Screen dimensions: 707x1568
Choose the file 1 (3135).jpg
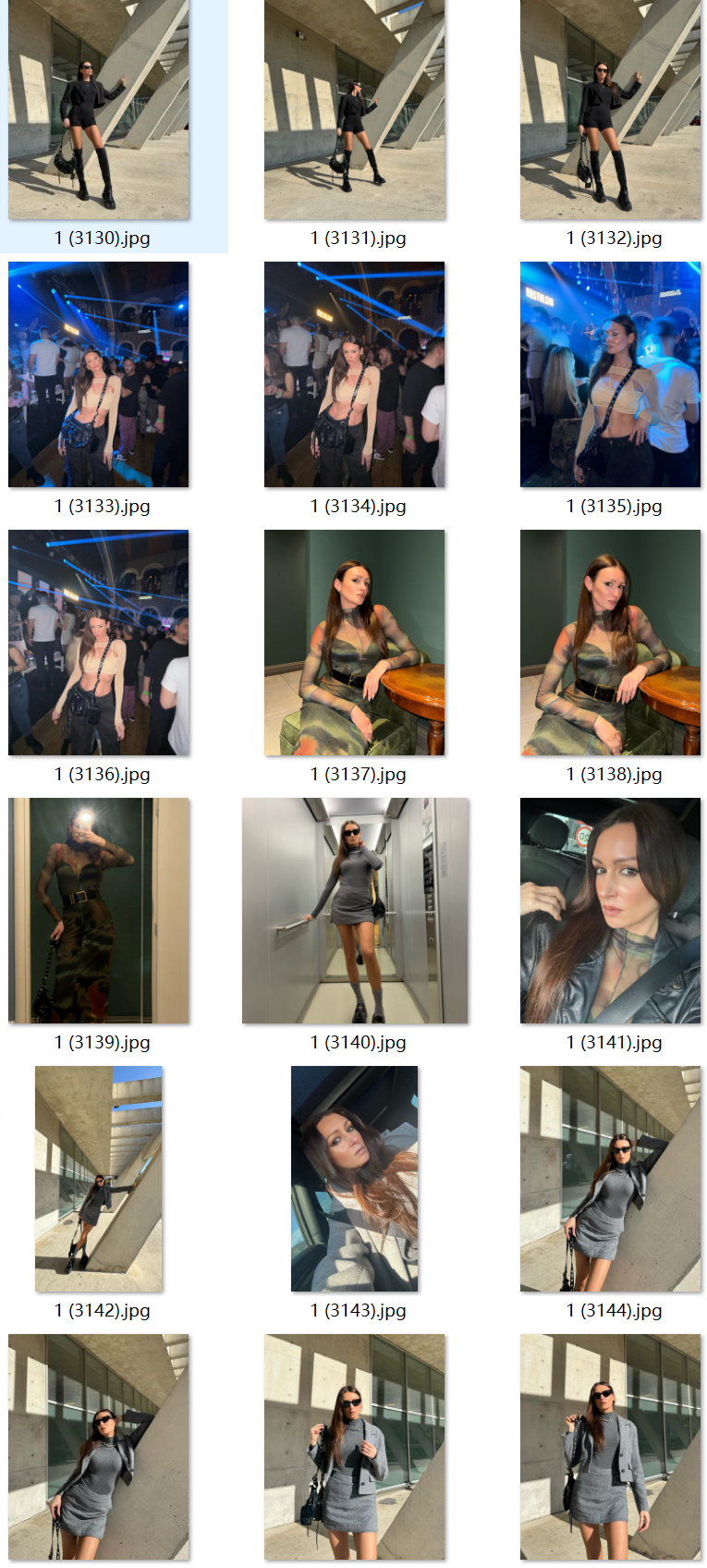tap(610, 374)
